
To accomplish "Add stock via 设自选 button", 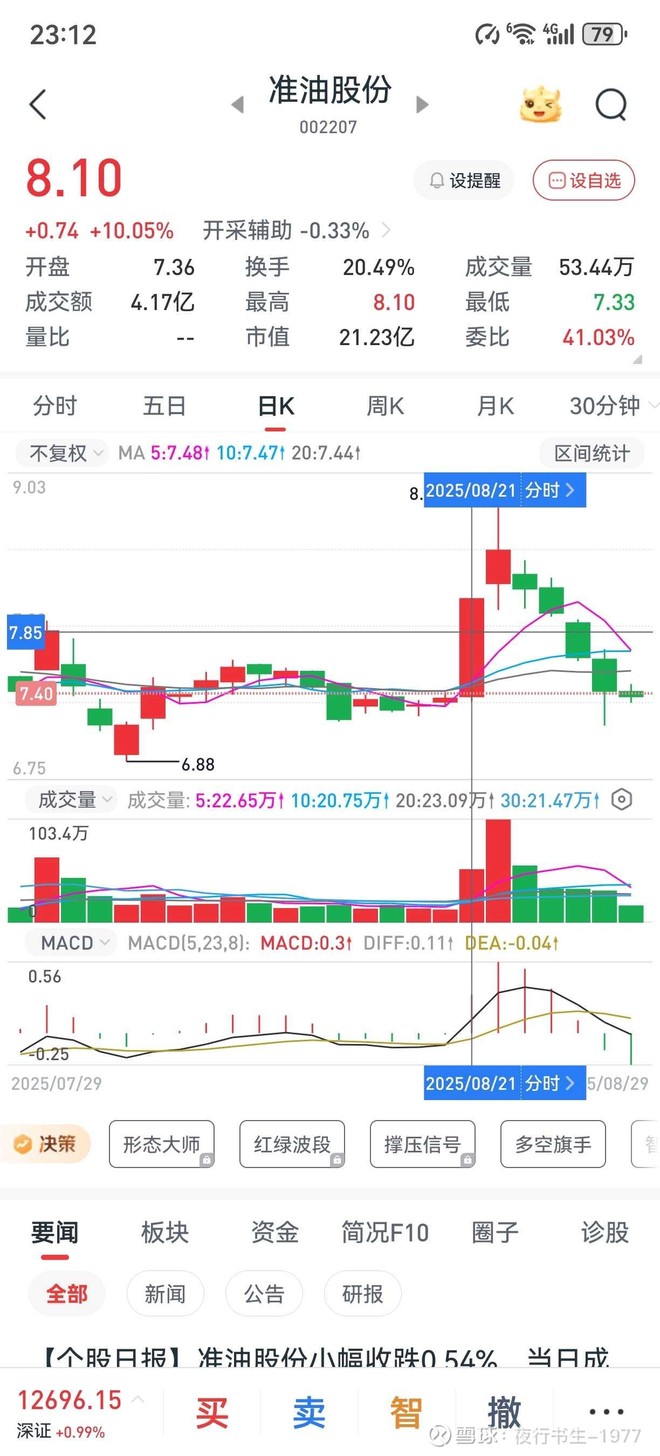I will click(584, 181).
